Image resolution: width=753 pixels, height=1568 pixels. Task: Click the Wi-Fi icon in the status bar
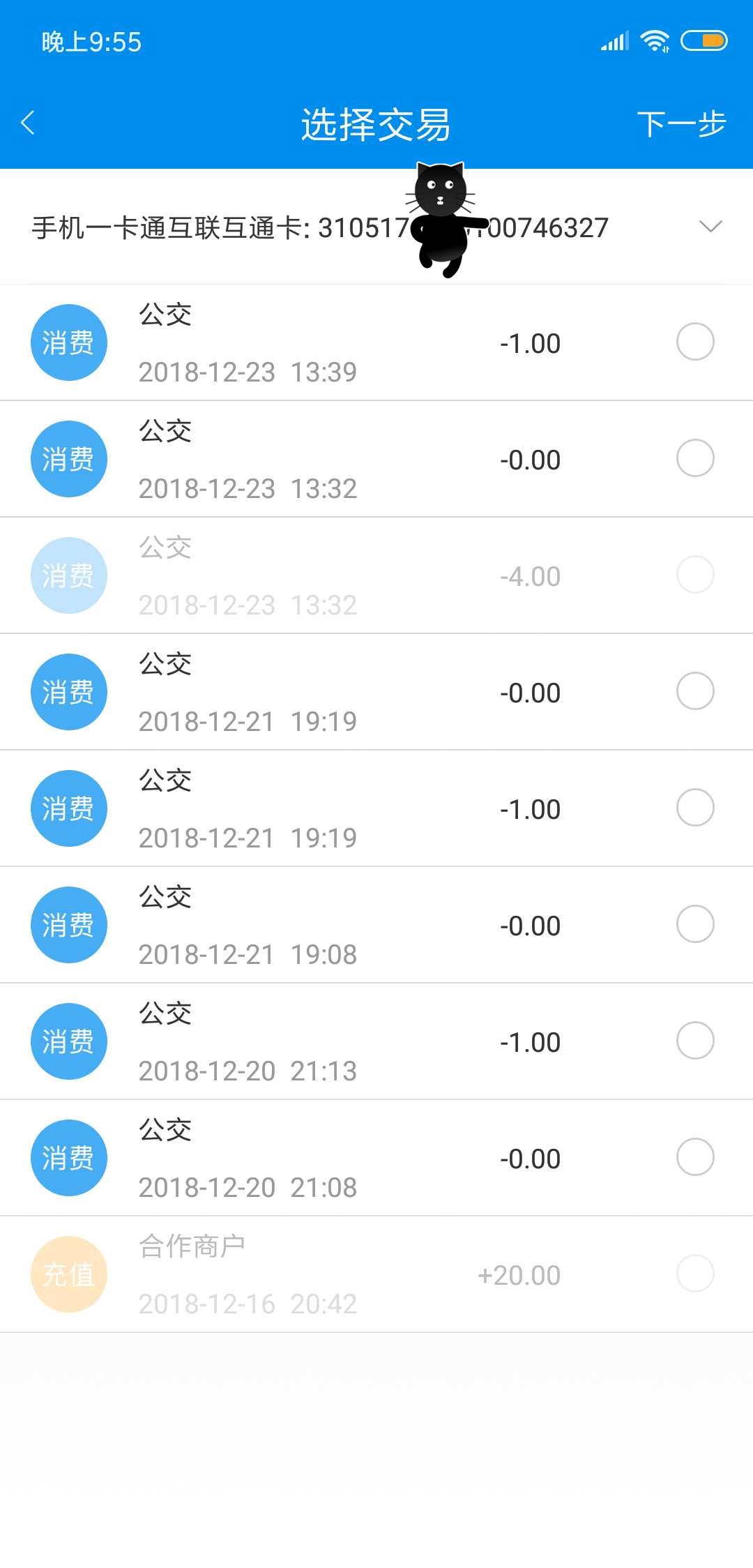[x=654, y=40]
